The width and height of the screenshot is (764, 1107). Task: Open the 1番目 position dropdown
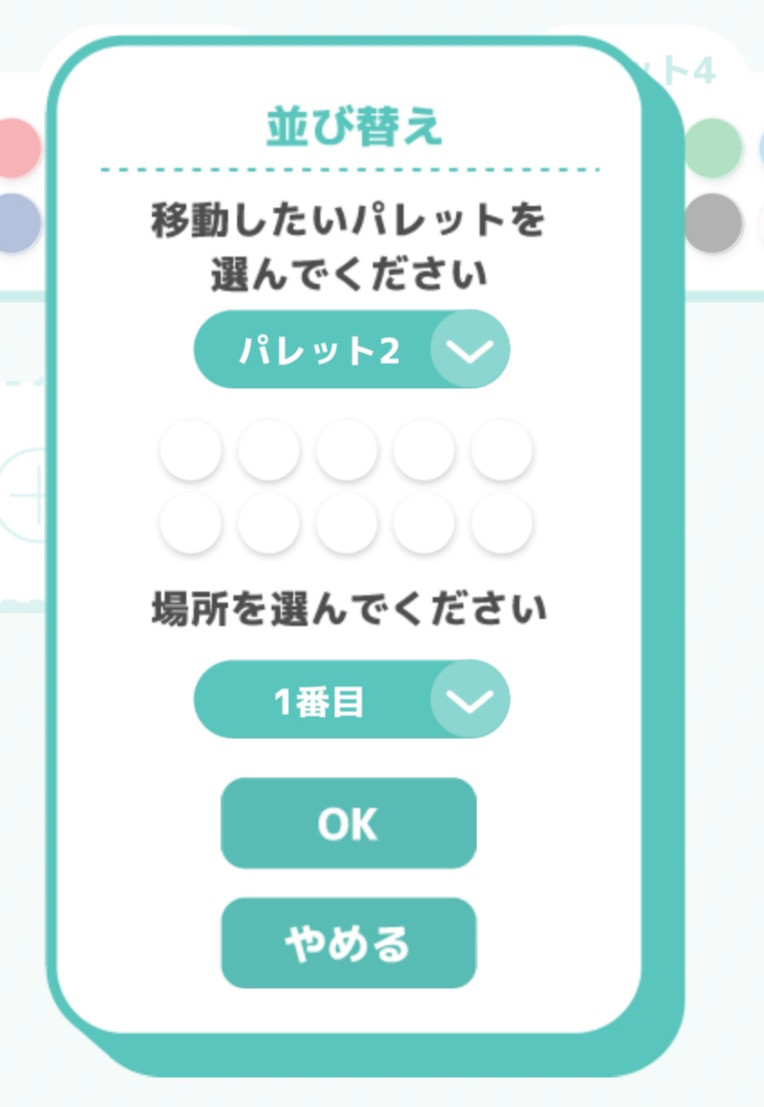click(x=351, y=700)
